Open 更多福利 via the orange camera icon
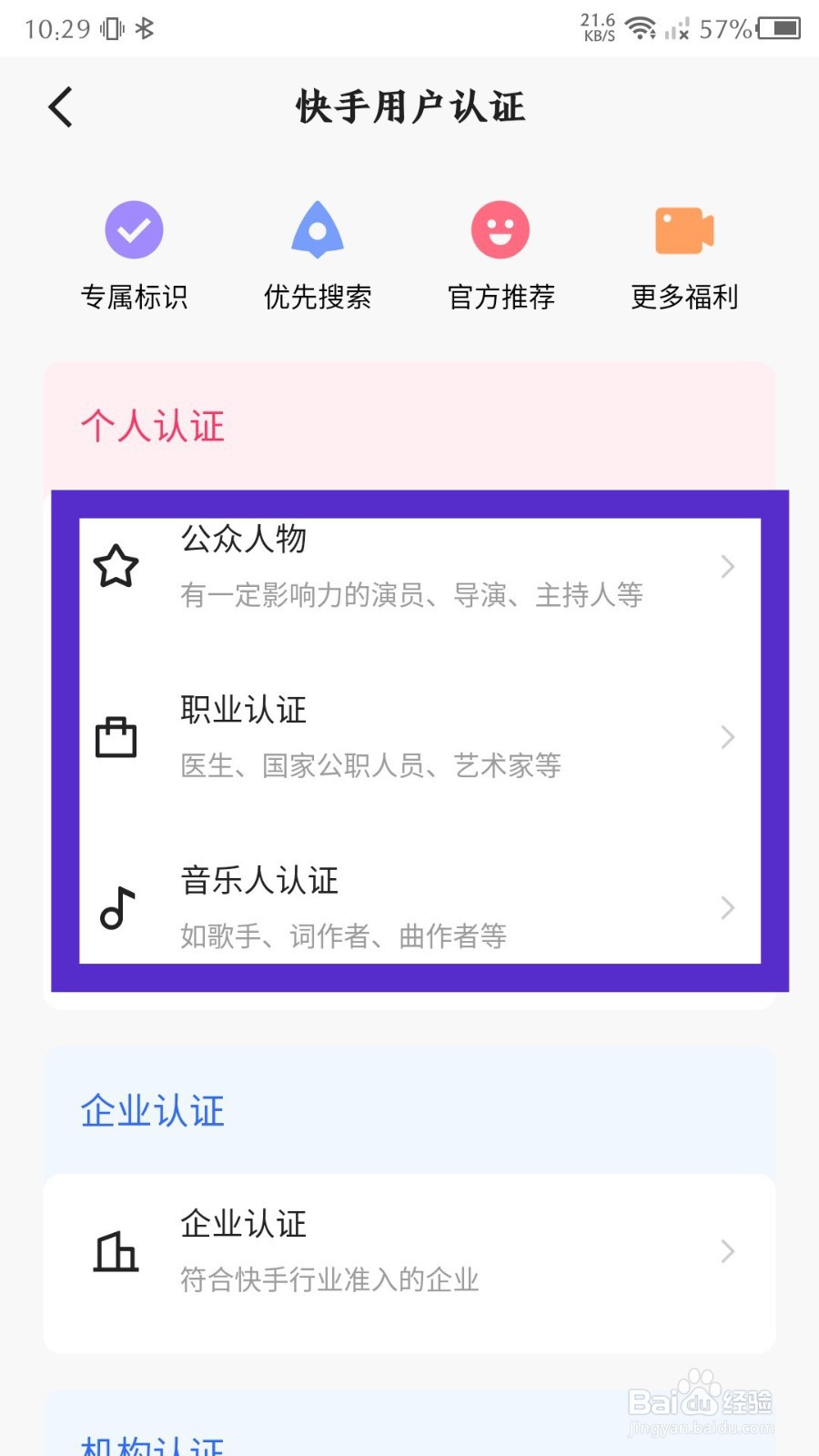 [x=682, y=229]
